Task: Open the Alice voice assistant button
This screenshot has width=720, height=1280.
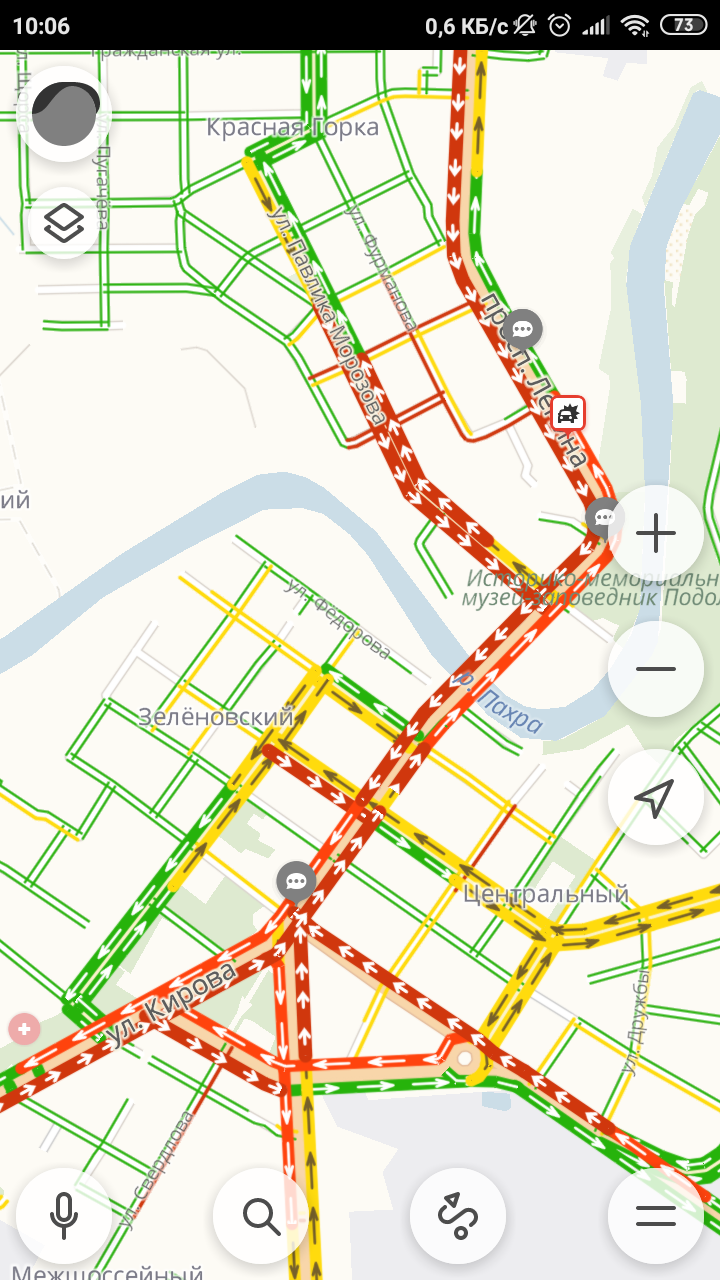Action: [66, 115]
